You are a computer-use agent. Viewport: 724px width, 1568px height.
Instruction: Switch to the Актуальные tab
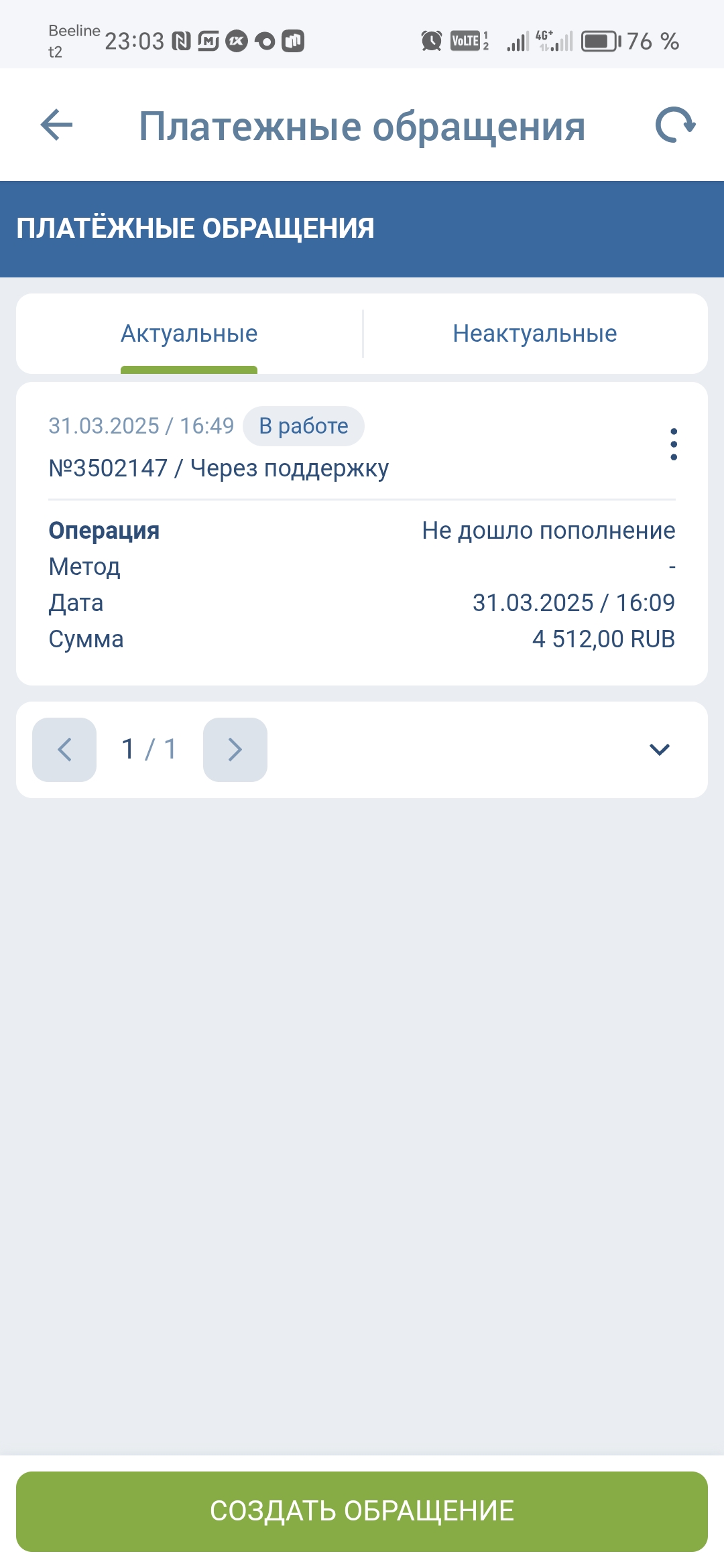(x=189, y=334)
